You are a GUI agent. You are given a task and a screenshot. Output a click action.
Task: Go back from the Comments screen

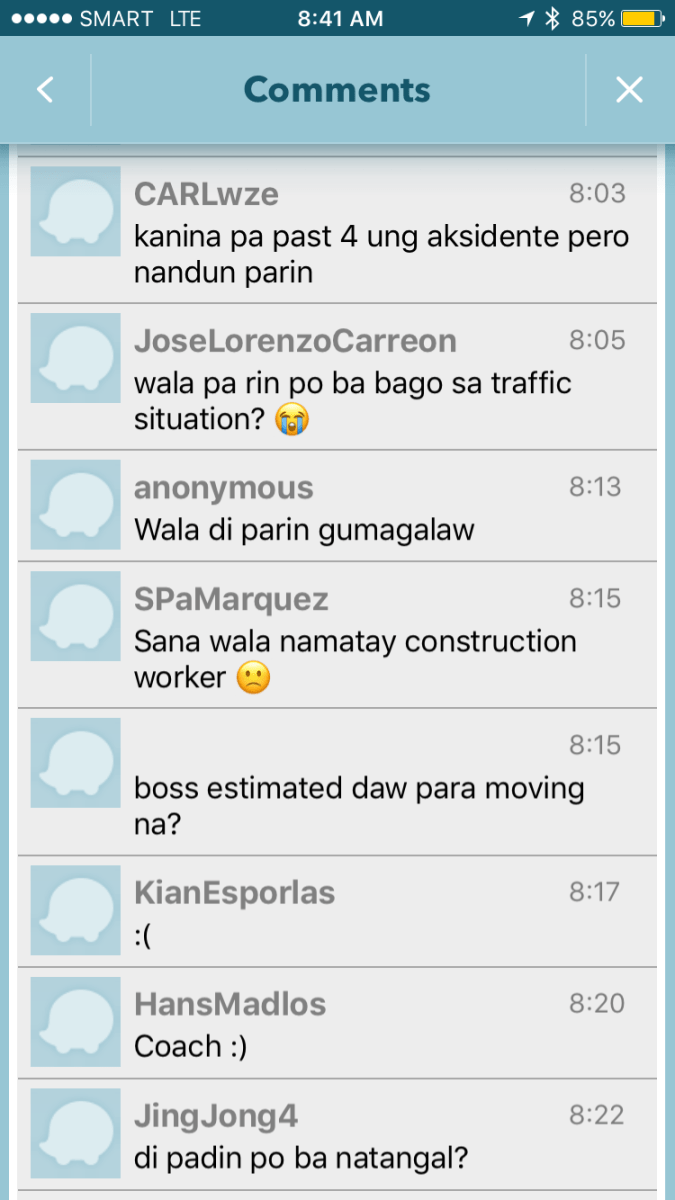[45, 90]
